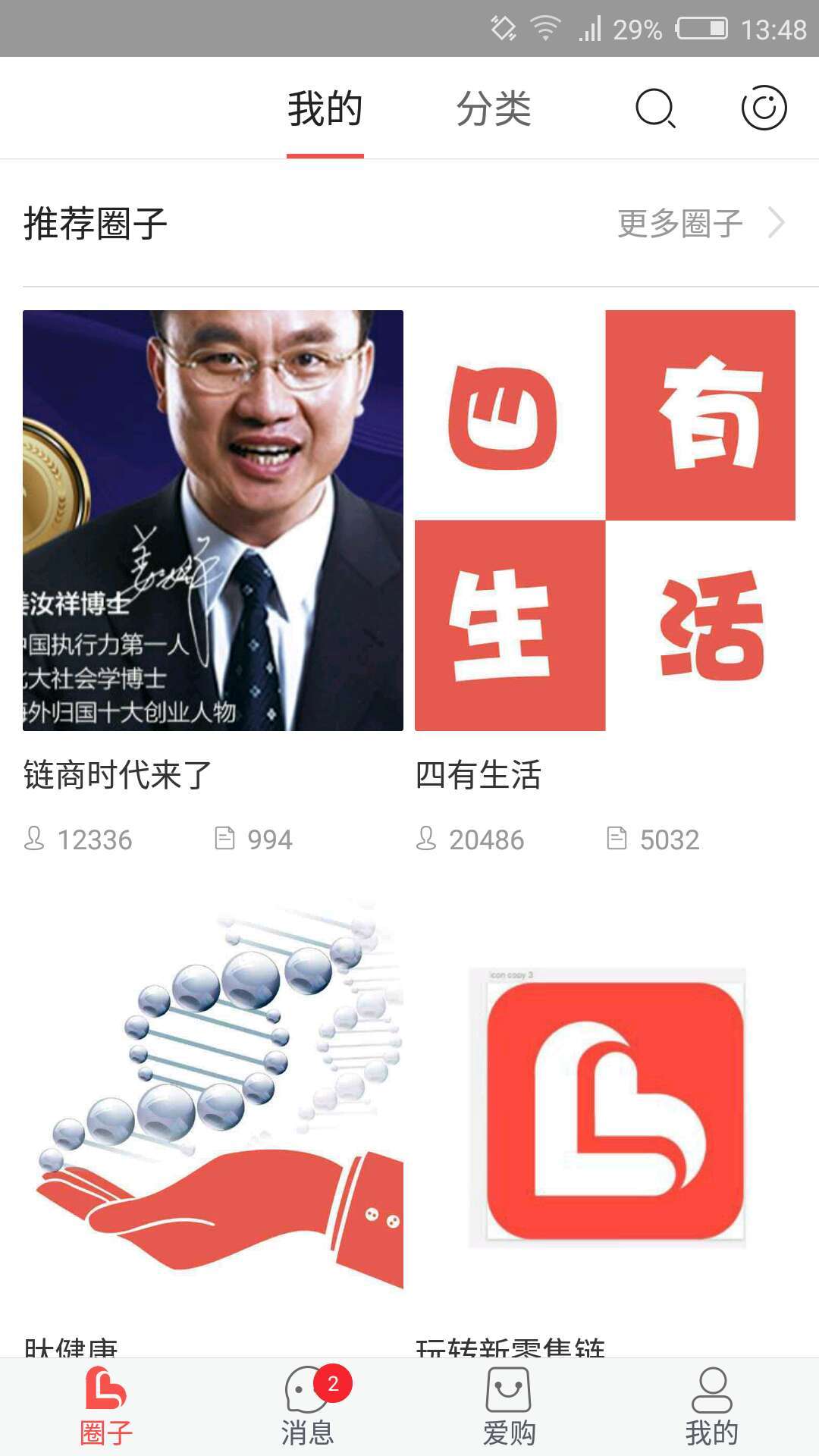Go to 圈子 bottom tab

coord(106,1407)
